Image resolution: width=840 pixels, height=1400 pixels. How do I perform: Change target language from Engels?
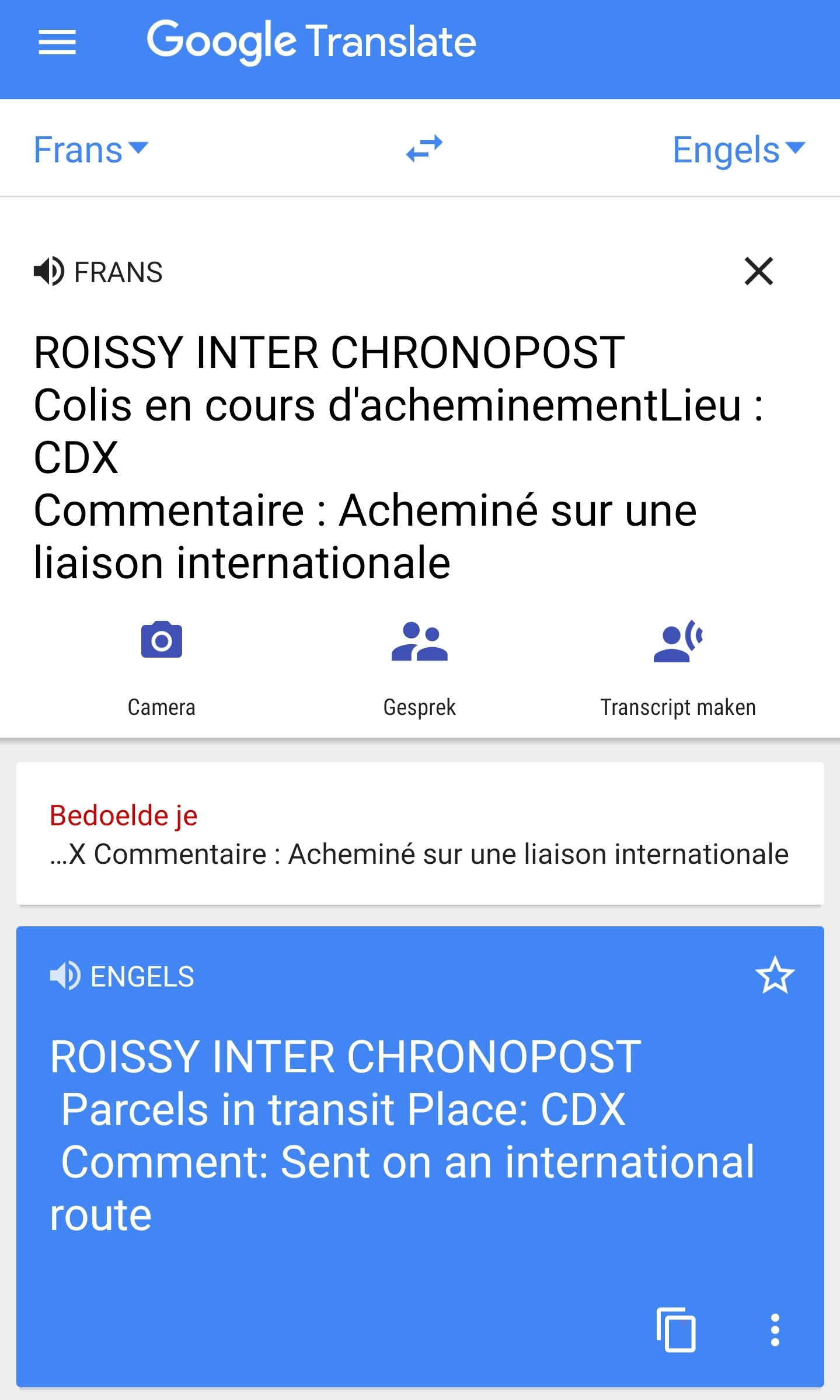739,150
